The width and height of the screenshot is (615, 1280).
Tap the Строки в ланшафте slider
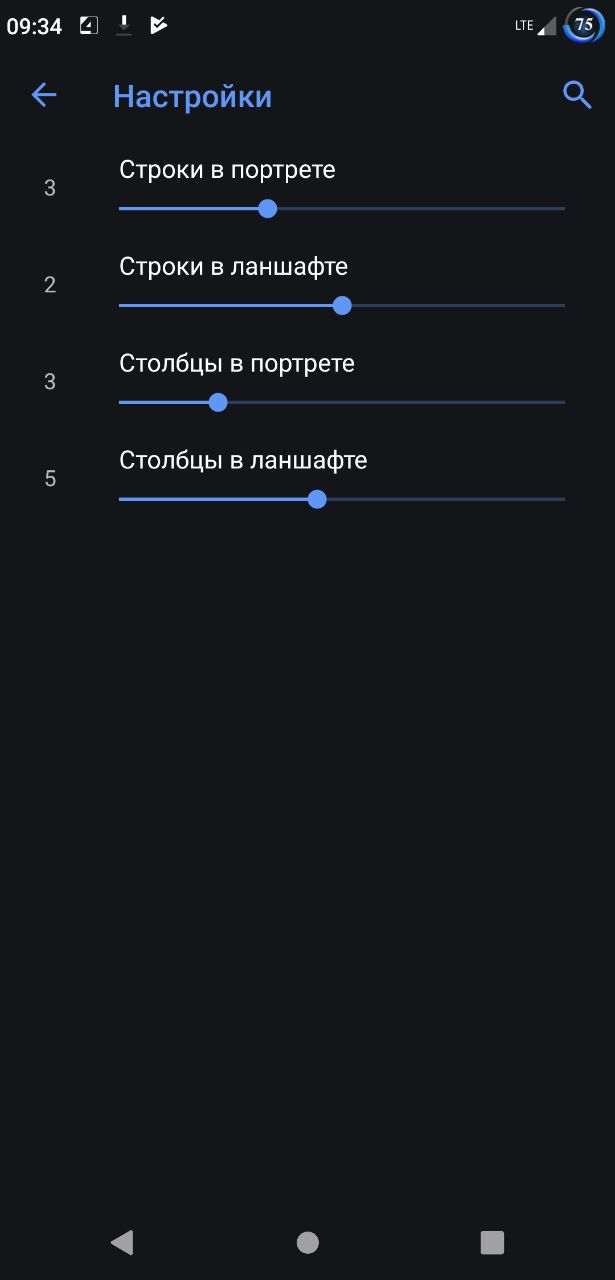click(x=342, y=306)
